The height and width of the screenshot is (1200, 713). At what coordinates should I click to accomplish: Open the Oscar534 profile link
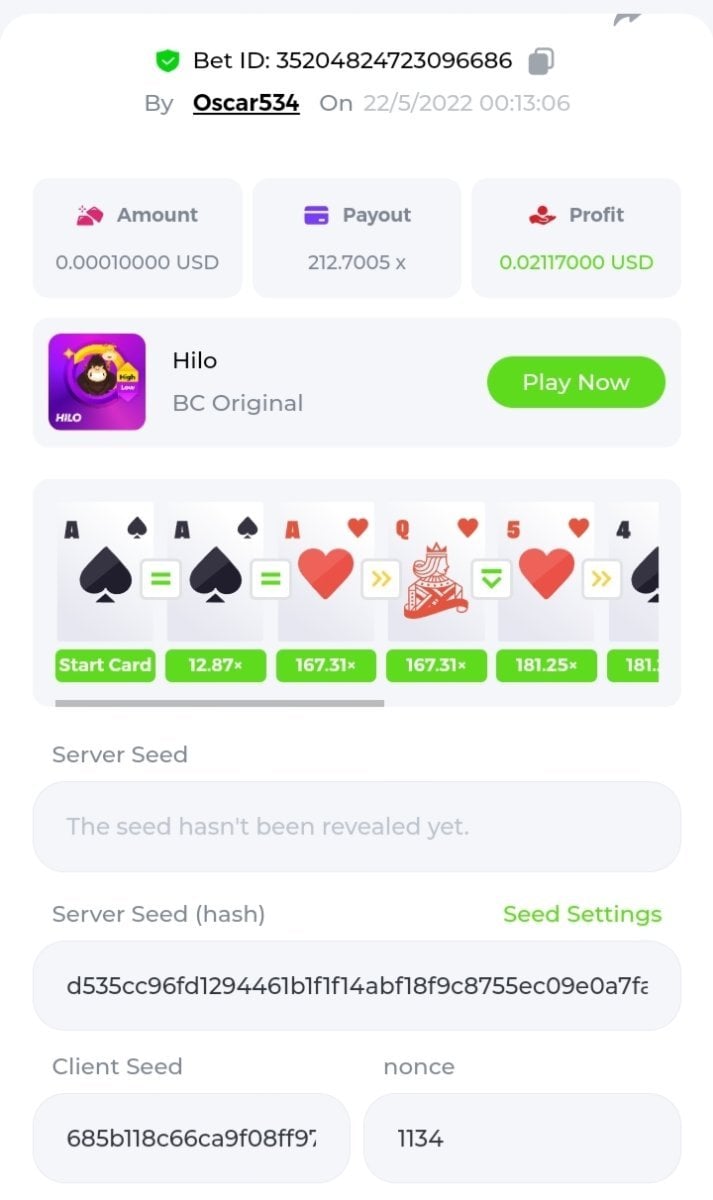click(x=246, y=103)
